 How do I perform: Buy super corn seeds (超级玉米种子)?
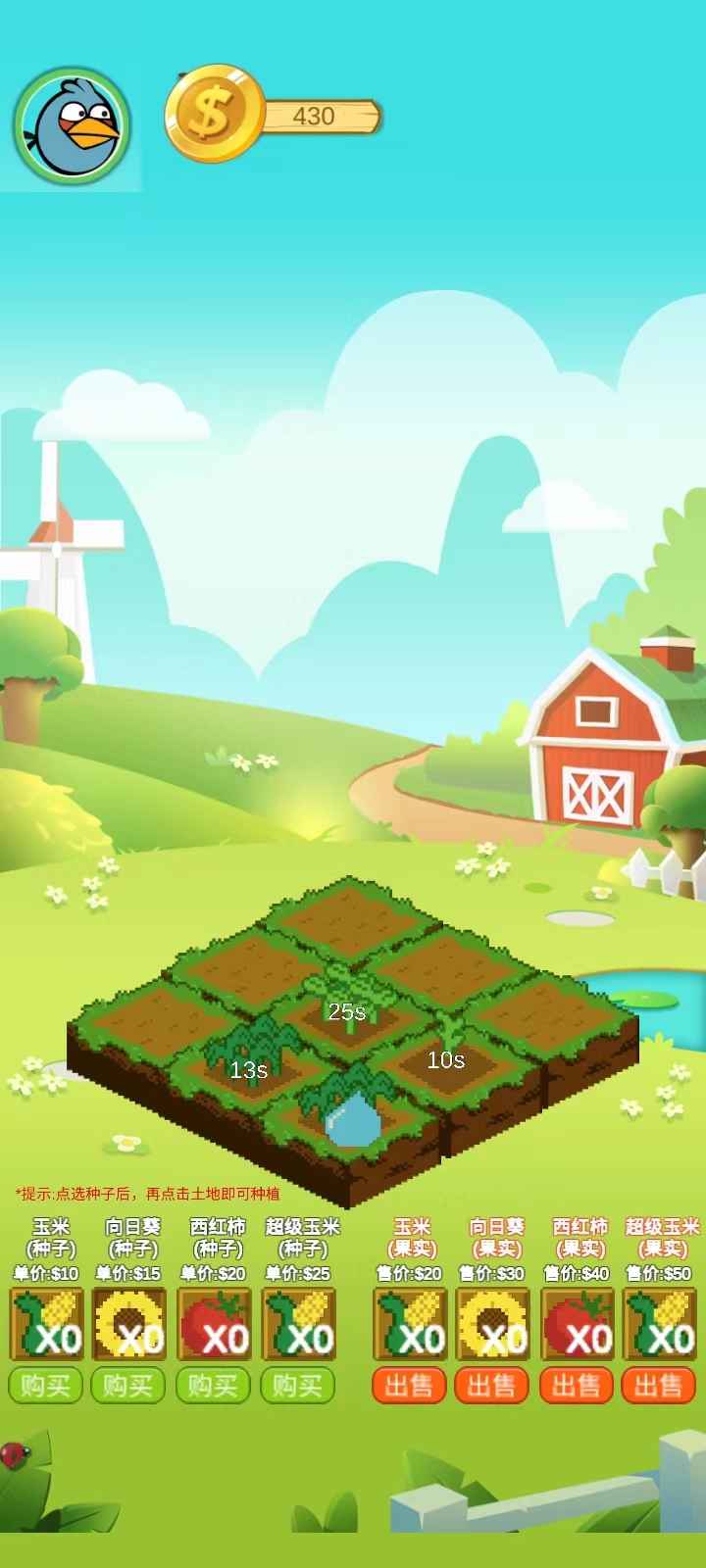[x=298, y=1385]
